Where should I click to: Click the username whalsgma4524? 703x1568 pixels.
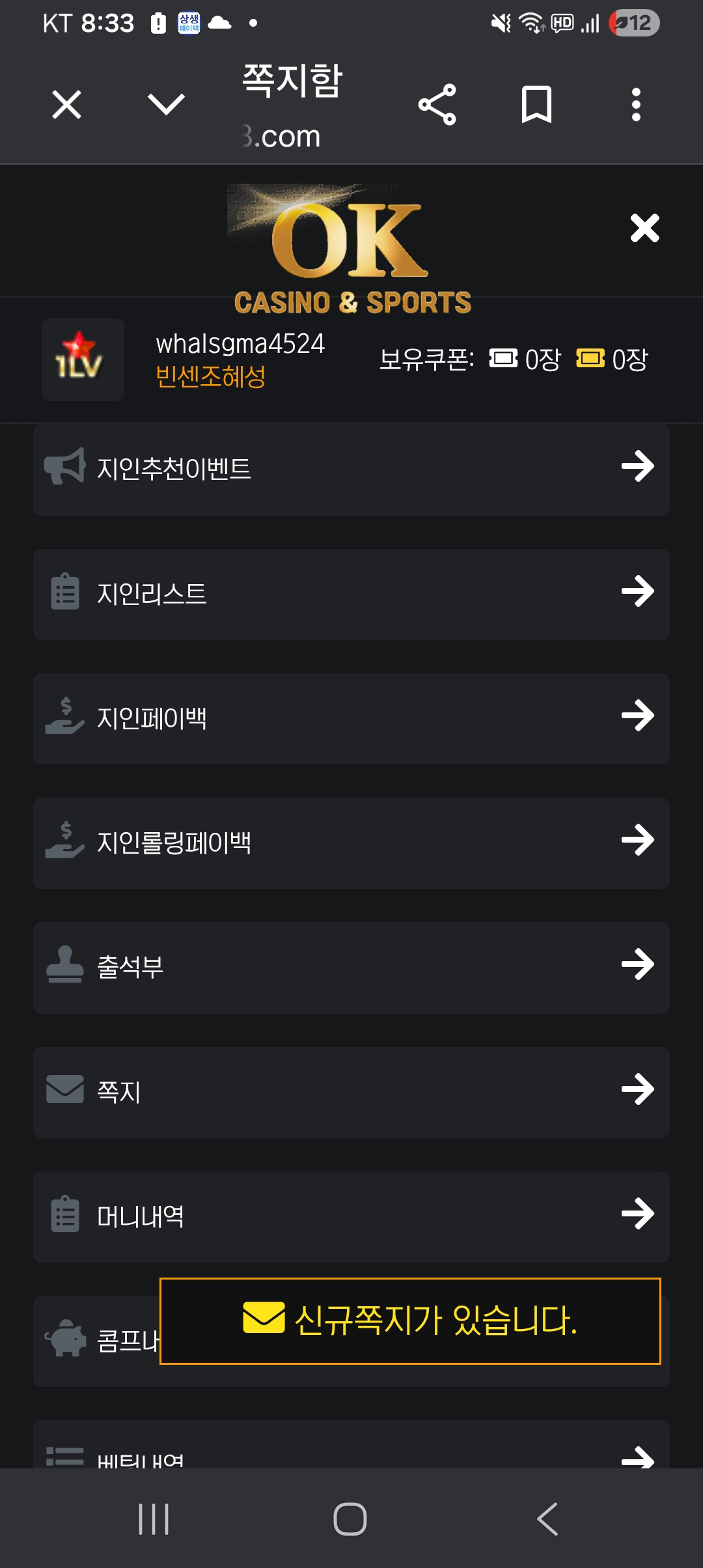(x=241, y=344)
